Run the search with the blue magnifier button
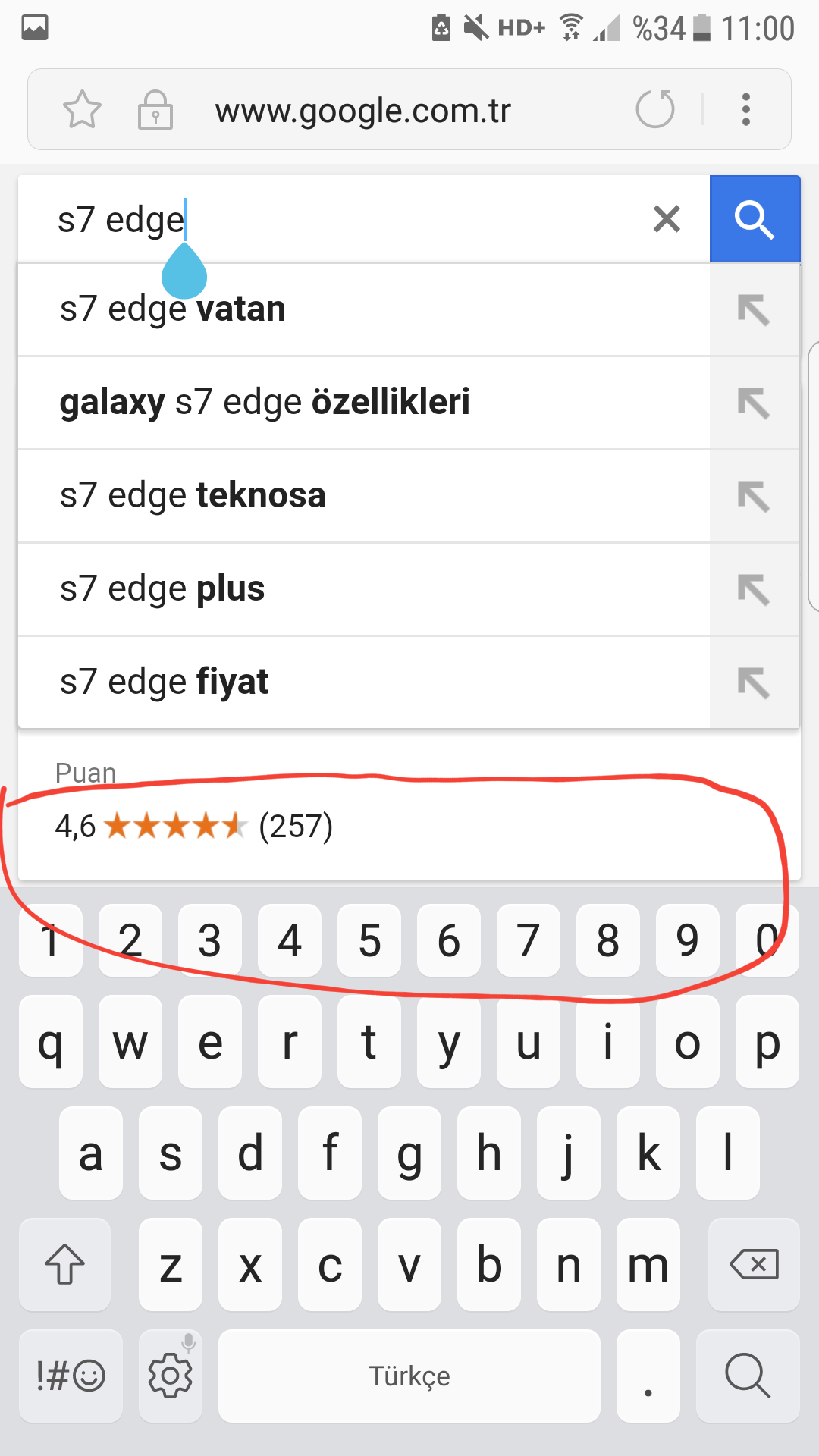 (755, 219)
